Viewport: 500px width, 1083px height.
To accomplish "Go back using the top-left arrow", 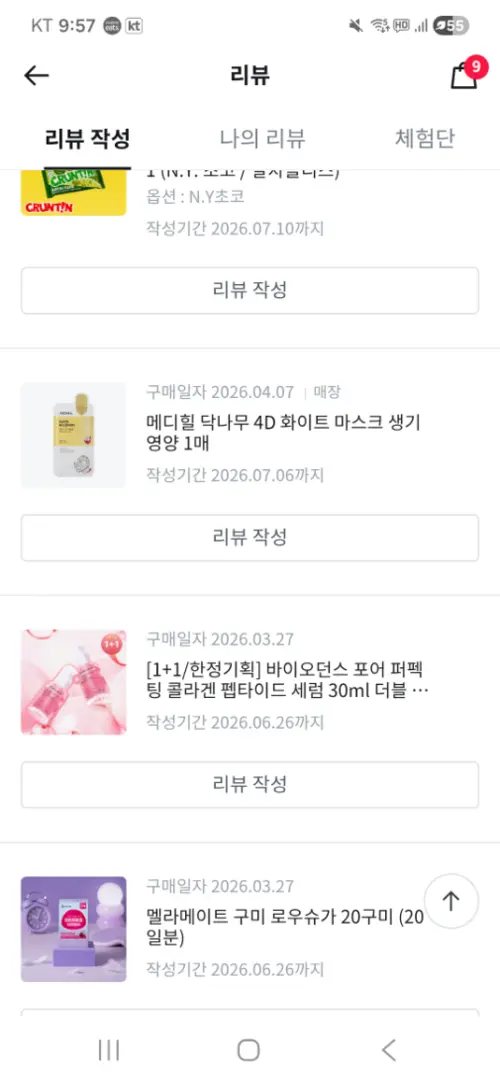I will point(37,75).
